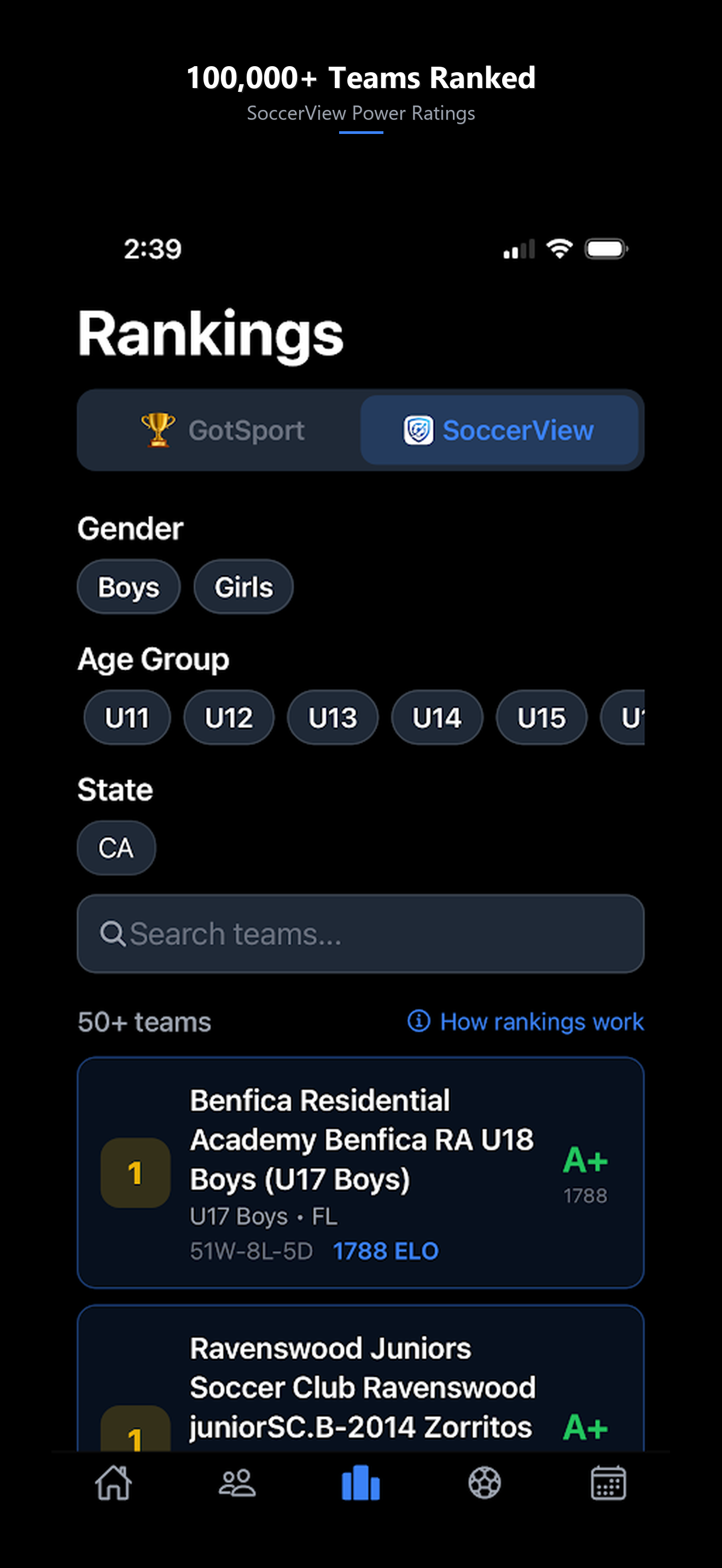The width and height of the screenshot is (722, 1568).
Task: Toggle the Boys gender filter
Action: pos(129,586)
